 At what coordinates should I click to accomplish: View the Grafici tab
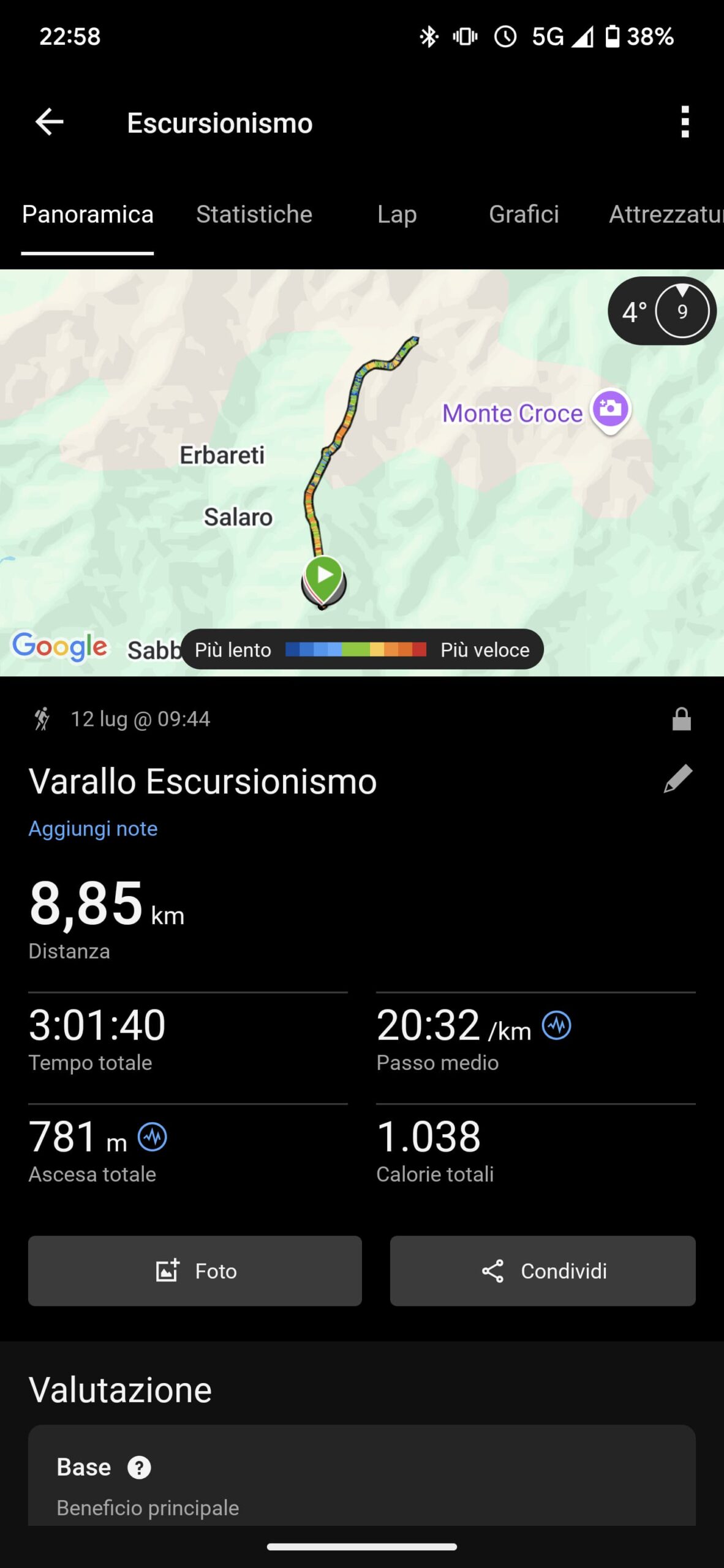[x=524, y=214]
